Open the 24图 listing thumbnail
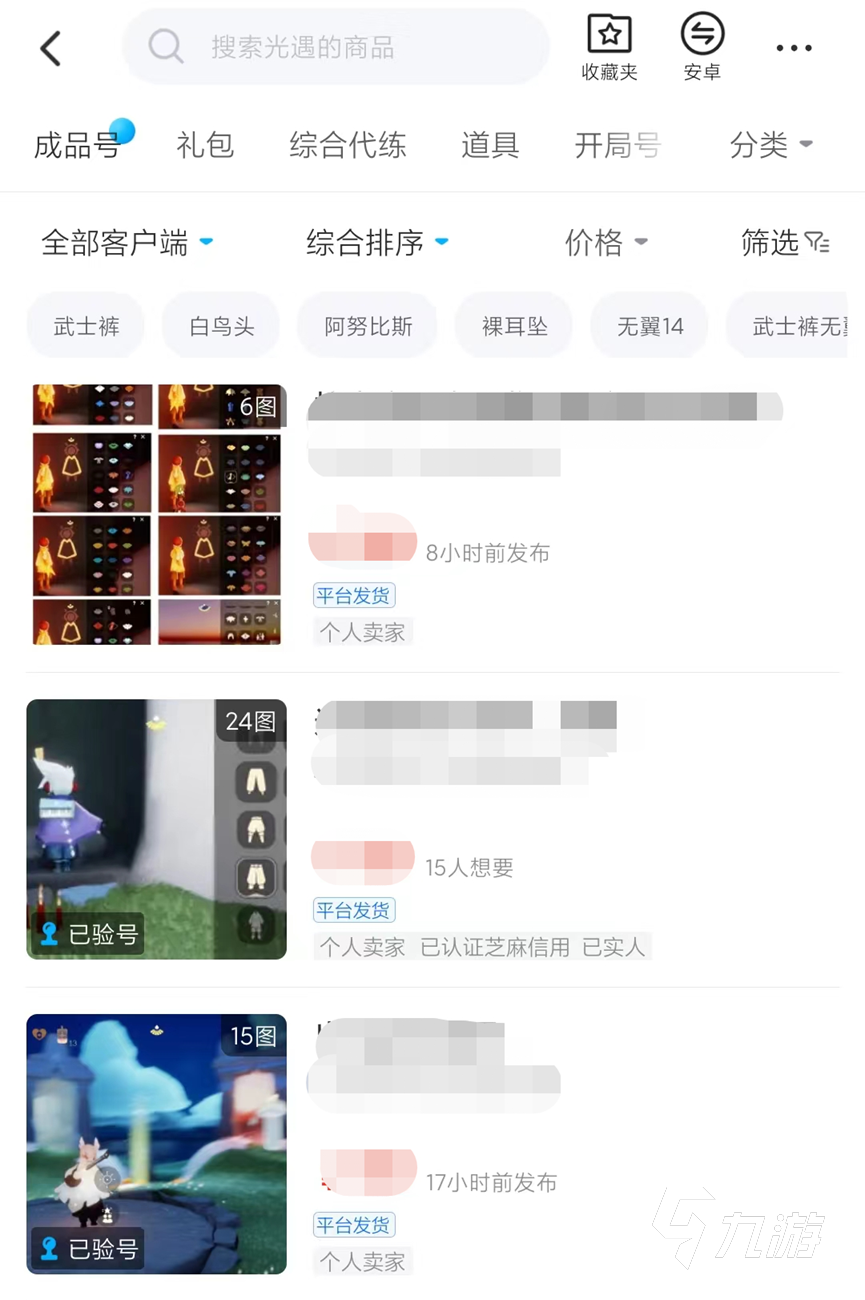This screenshot has height=1300, width=865. [157, 830]
